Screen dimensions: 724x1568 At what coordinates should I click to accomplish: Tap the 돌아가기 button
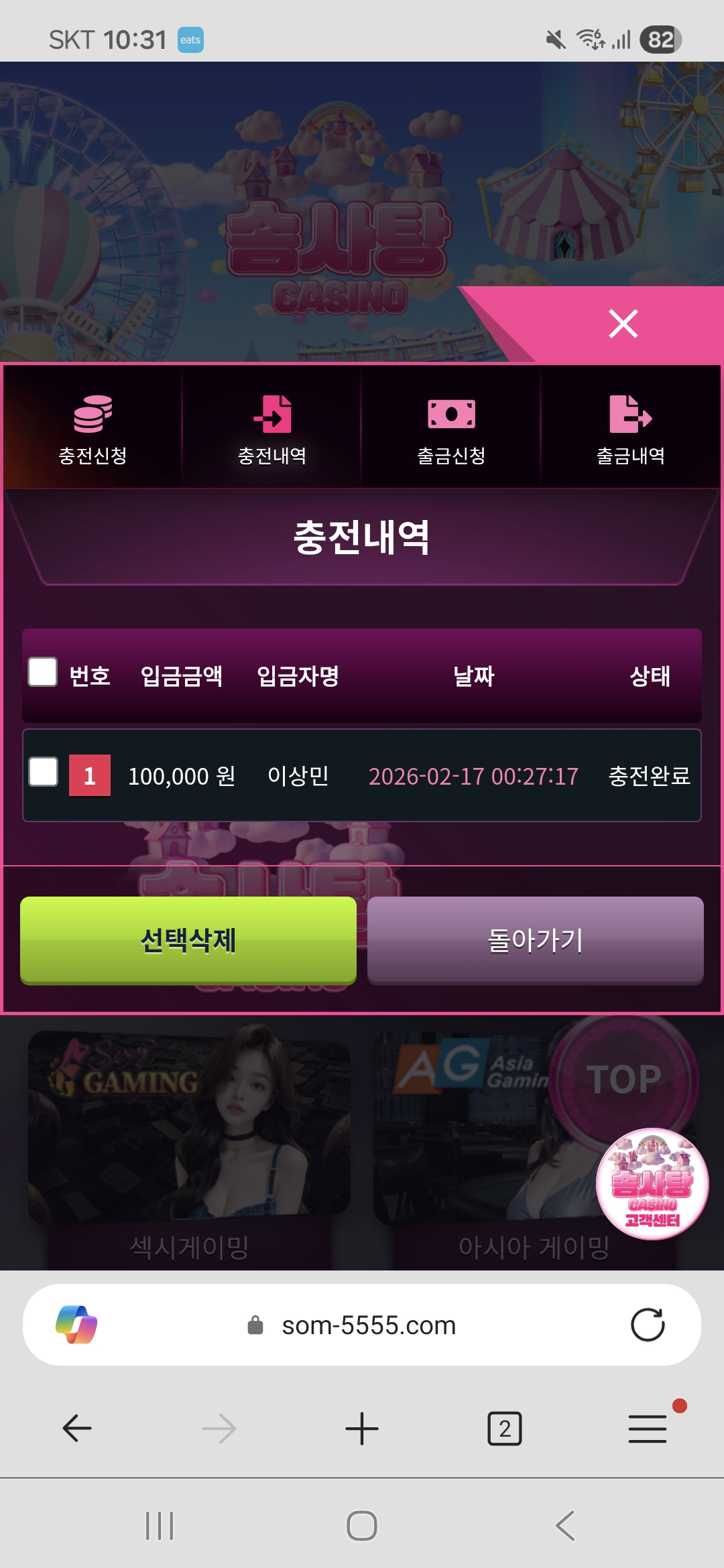click(x=535, y=939)
